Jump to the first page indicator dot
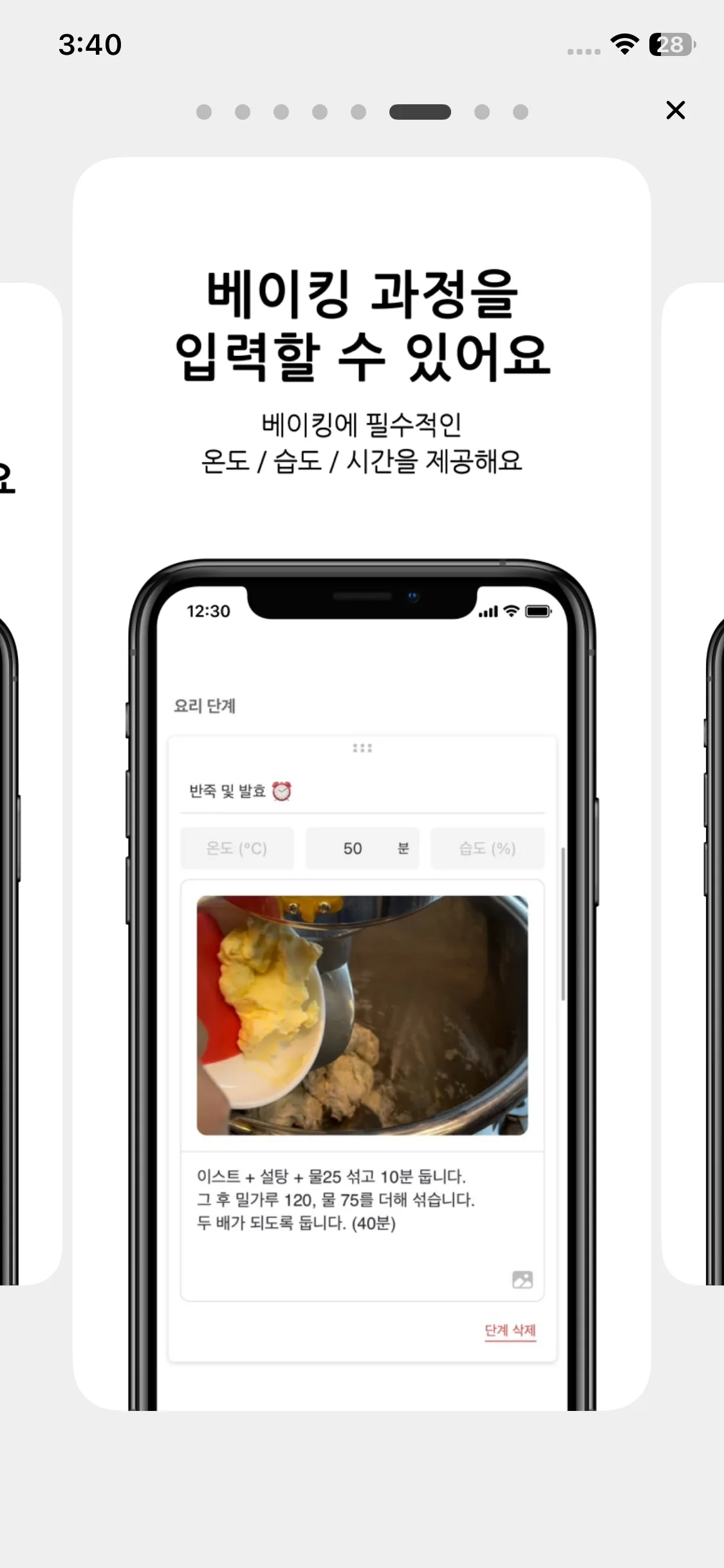The width and height of the screenshot is (724, 1568). pos(204,112)
